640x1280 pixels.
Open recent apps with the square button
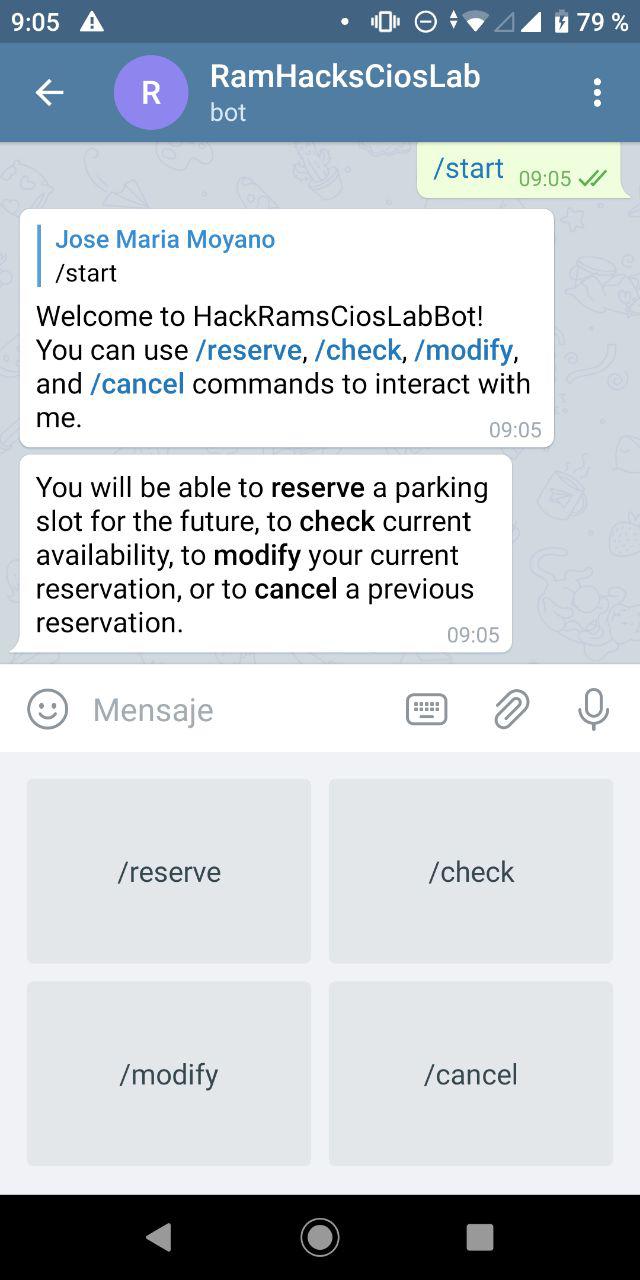click(x=480, y=1237)
